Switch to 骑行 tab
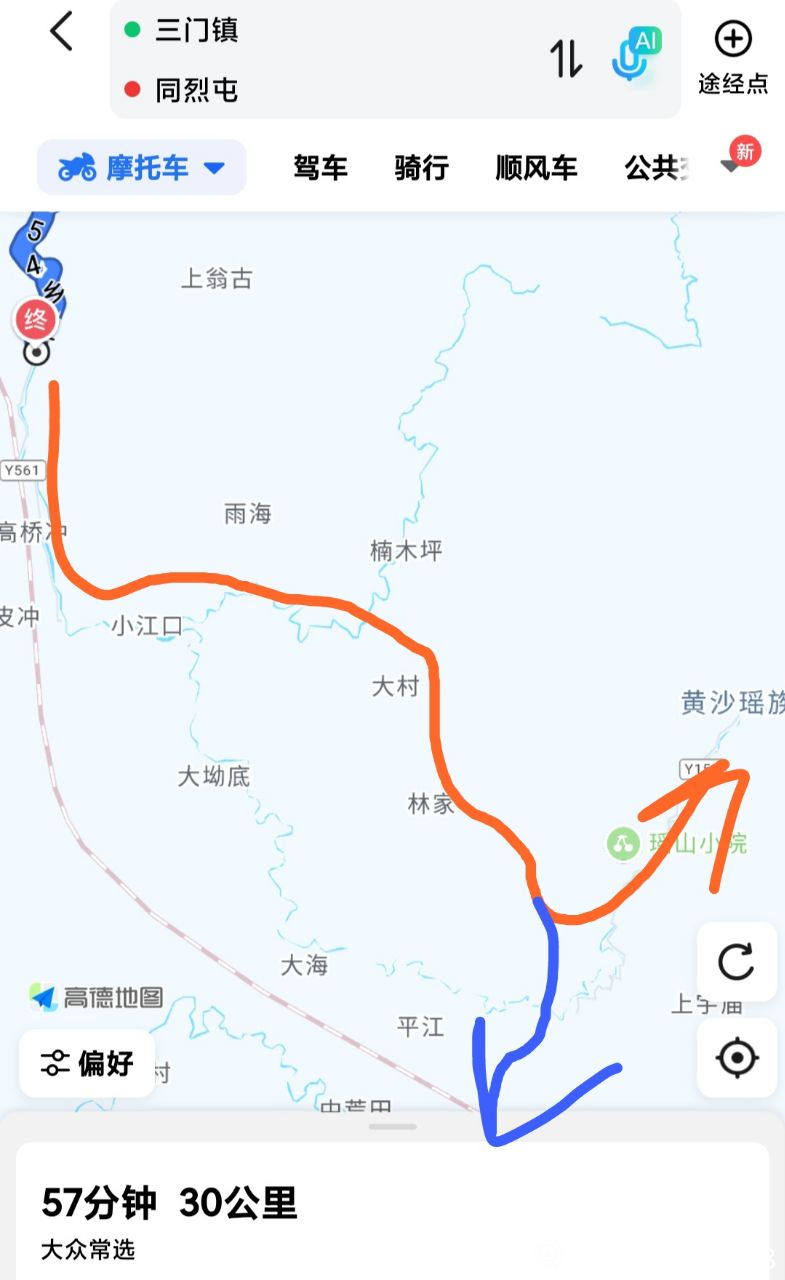Viewport: 785px width, 1280px height. [421, 168]
